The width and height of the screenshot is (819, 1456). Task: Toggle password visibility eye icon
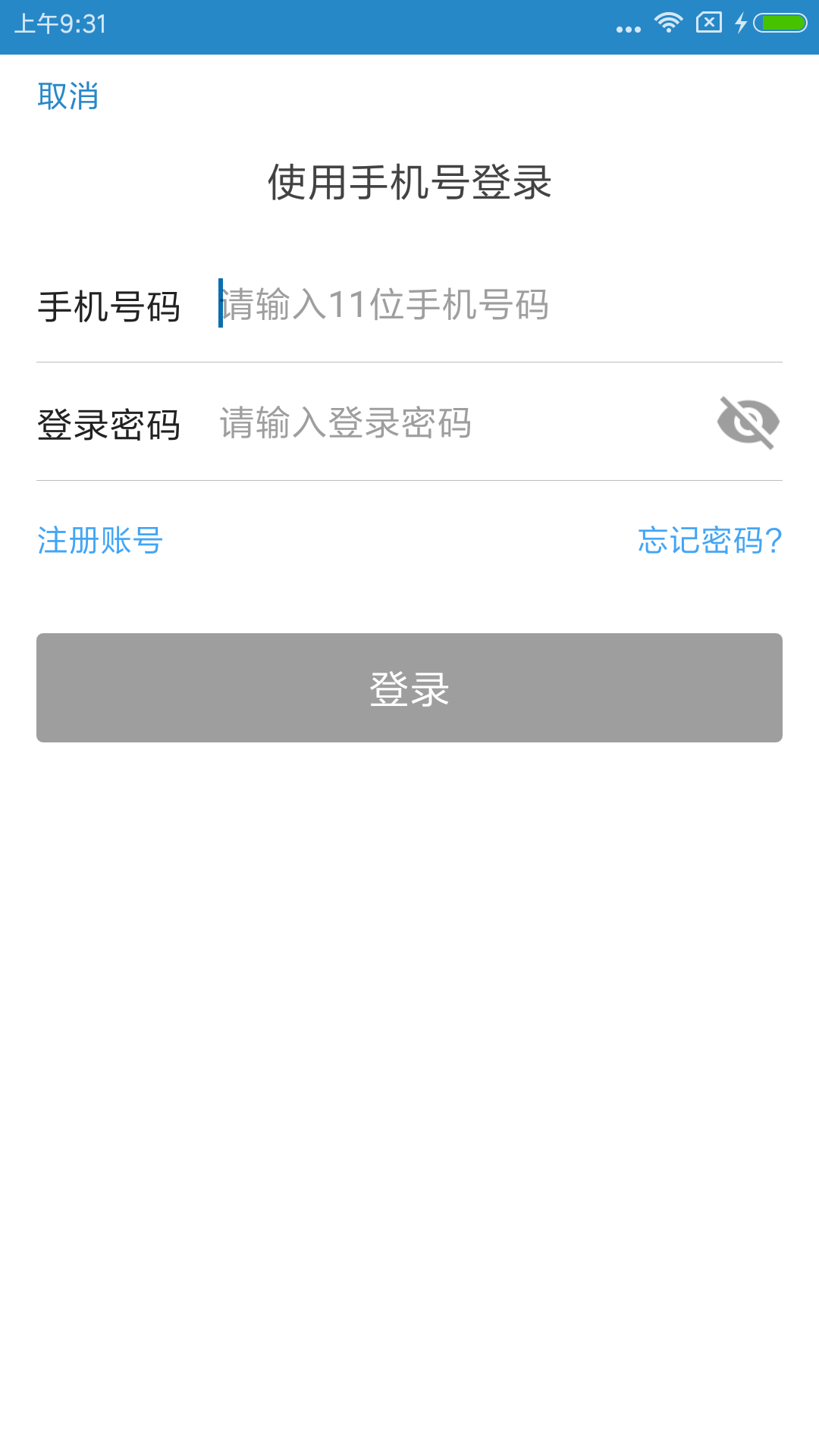pyautogui.click(x=748, y=423)
